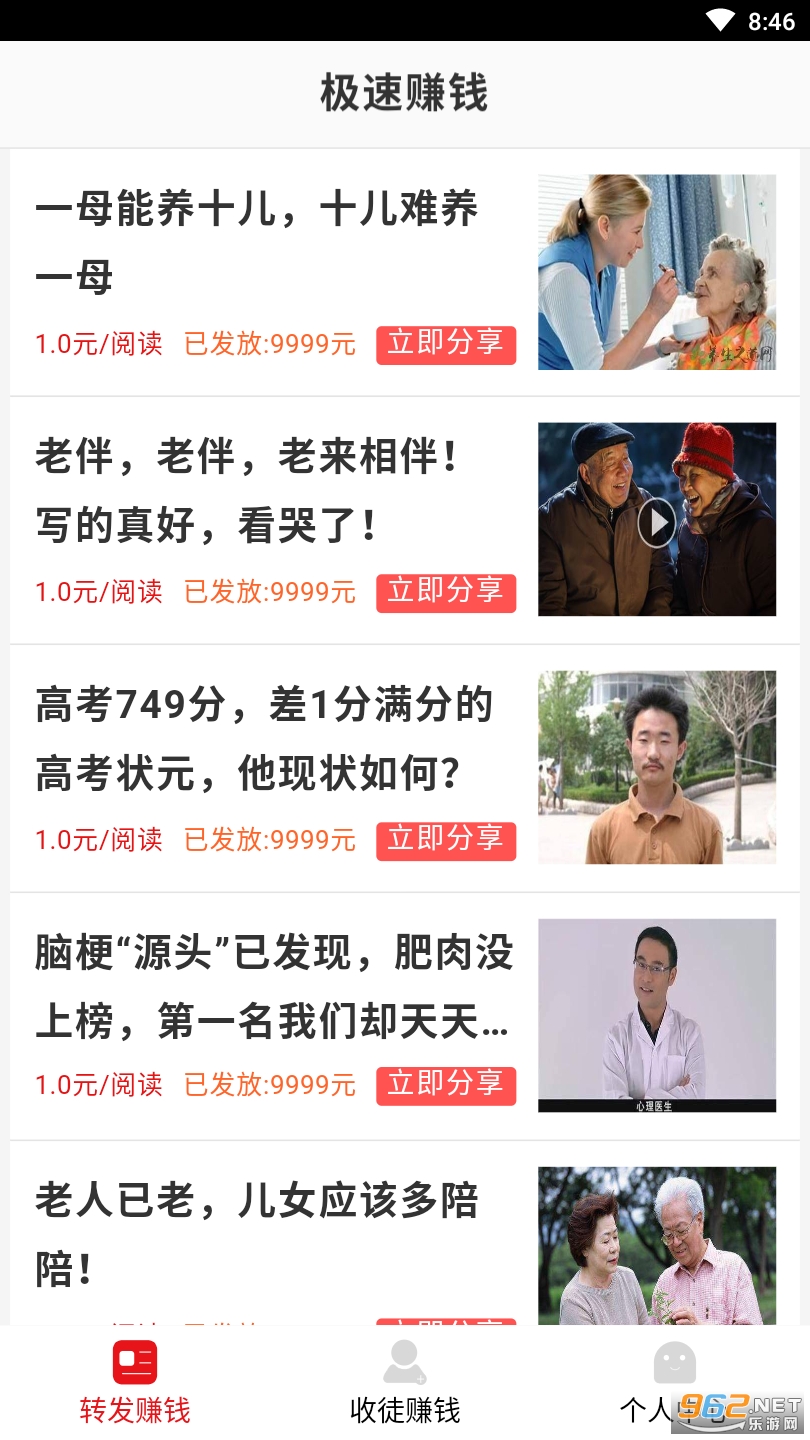Share the 高考状元 article with 立即分享
Image resolution: width=810 pixels, height=1440 pixels.
point(446,839)
